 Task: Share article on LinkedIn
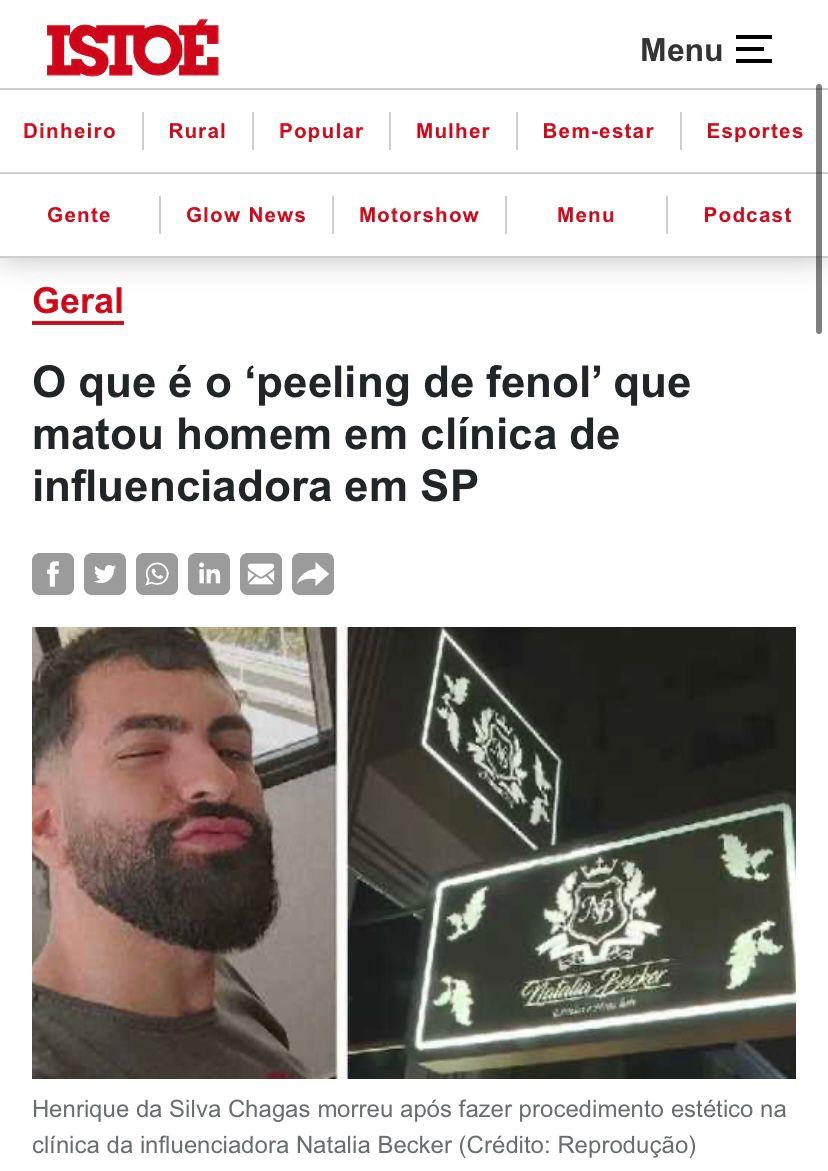(209, 574)
